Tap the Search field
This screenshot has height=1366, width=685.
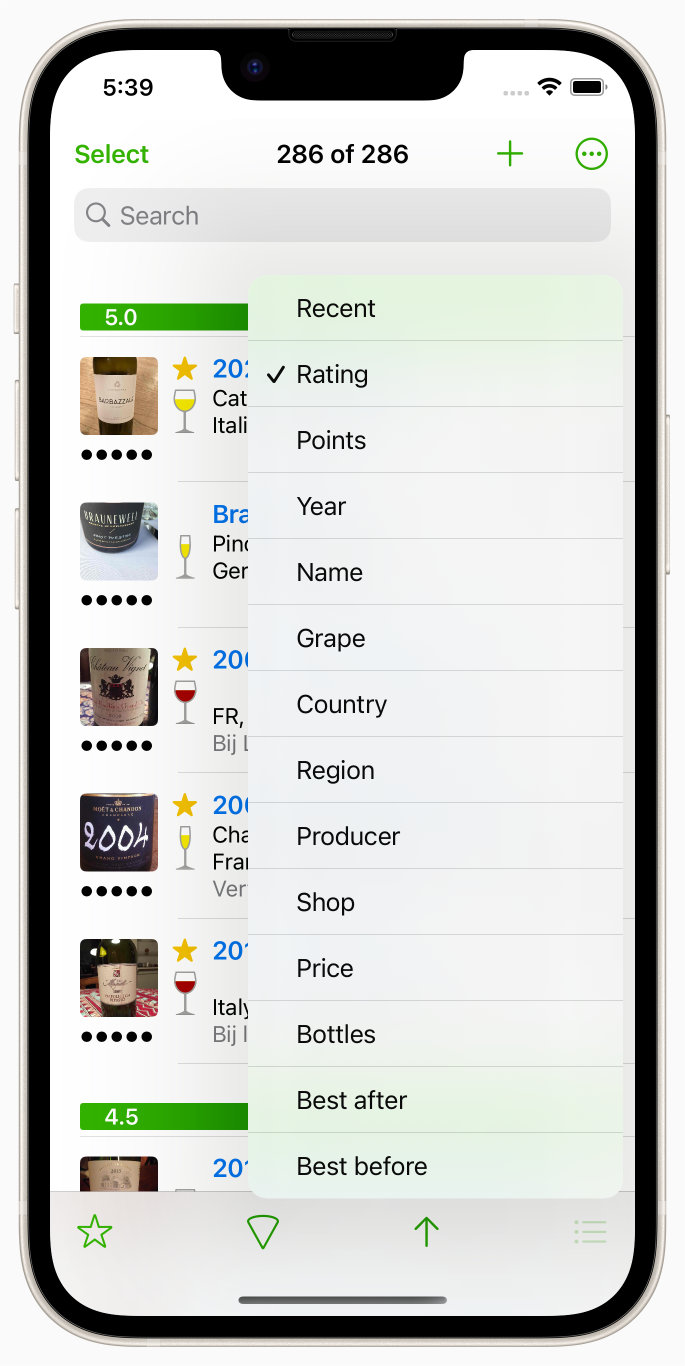point(342,215)
